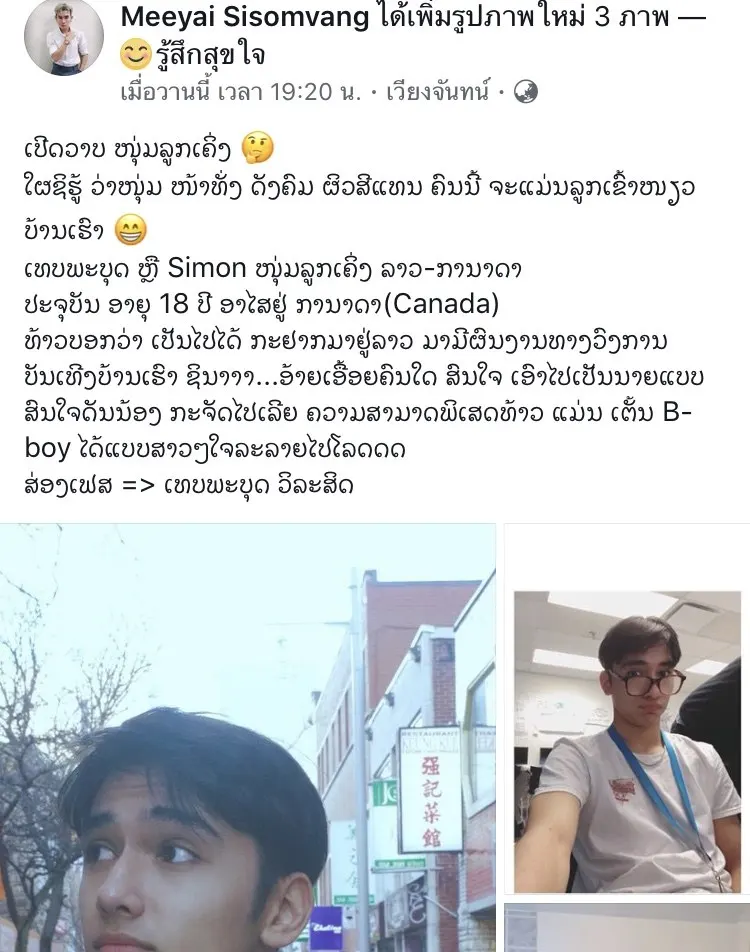Open the large outdoor street photo

(248, 738)
